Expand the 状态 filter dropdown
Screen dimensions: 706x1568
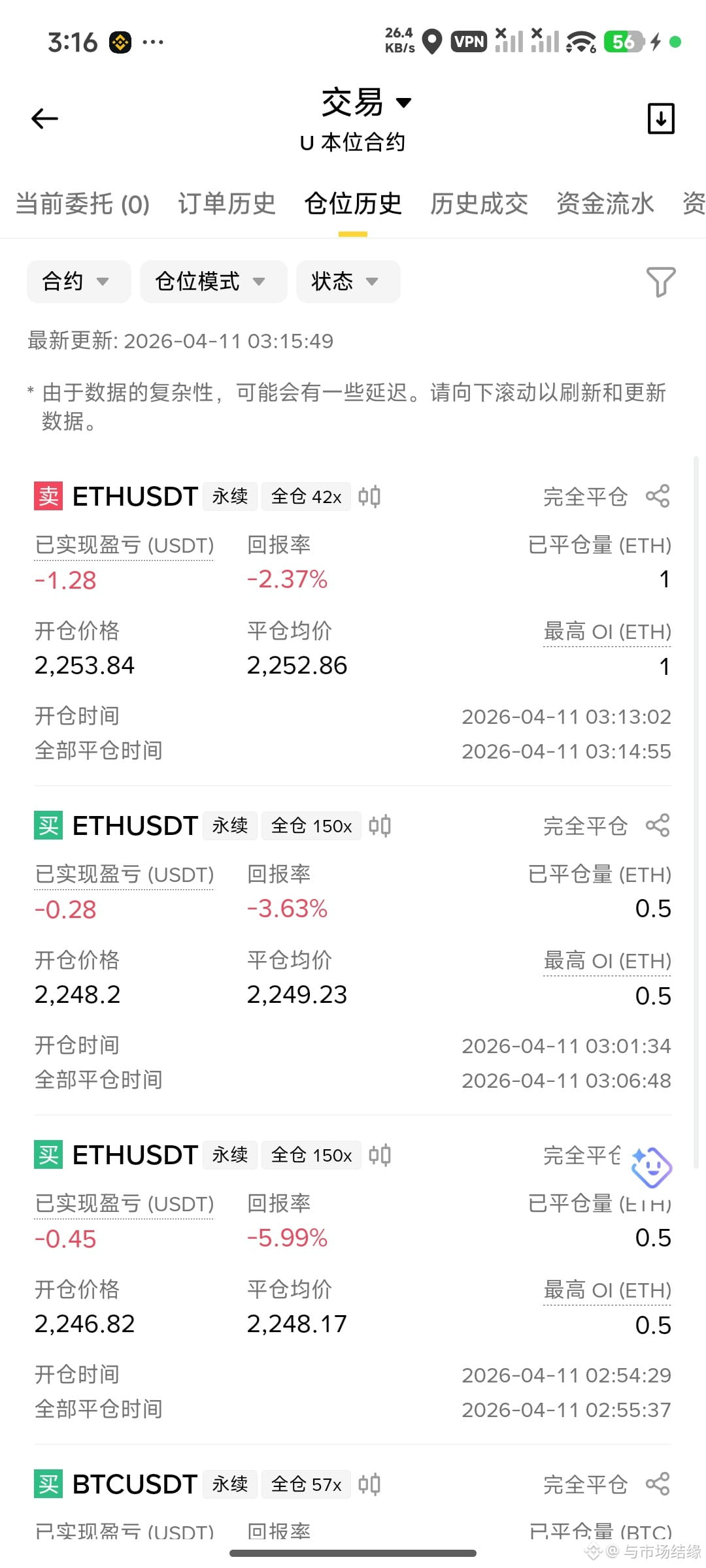348,282
